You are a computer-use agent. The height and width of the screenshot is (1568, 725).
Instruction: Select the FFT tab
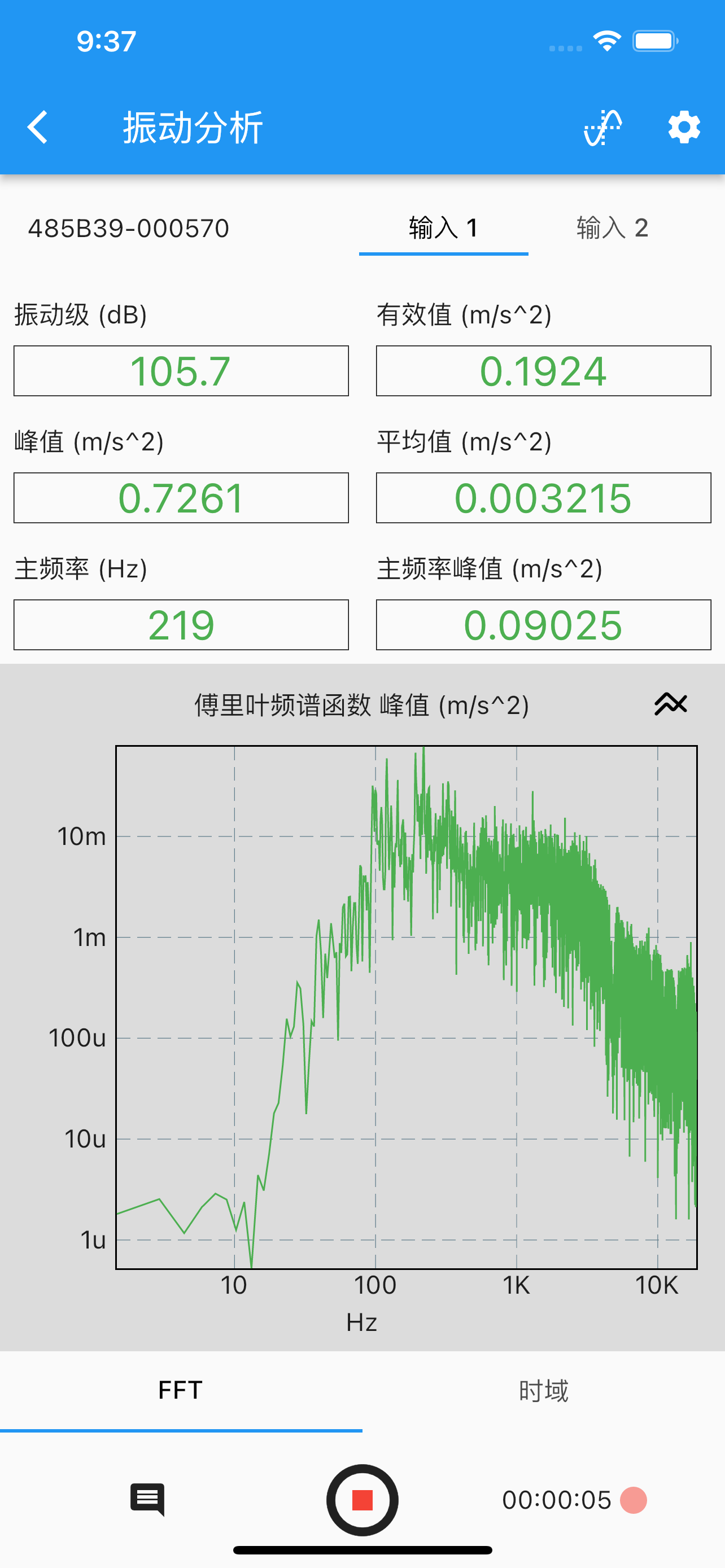181,1390
